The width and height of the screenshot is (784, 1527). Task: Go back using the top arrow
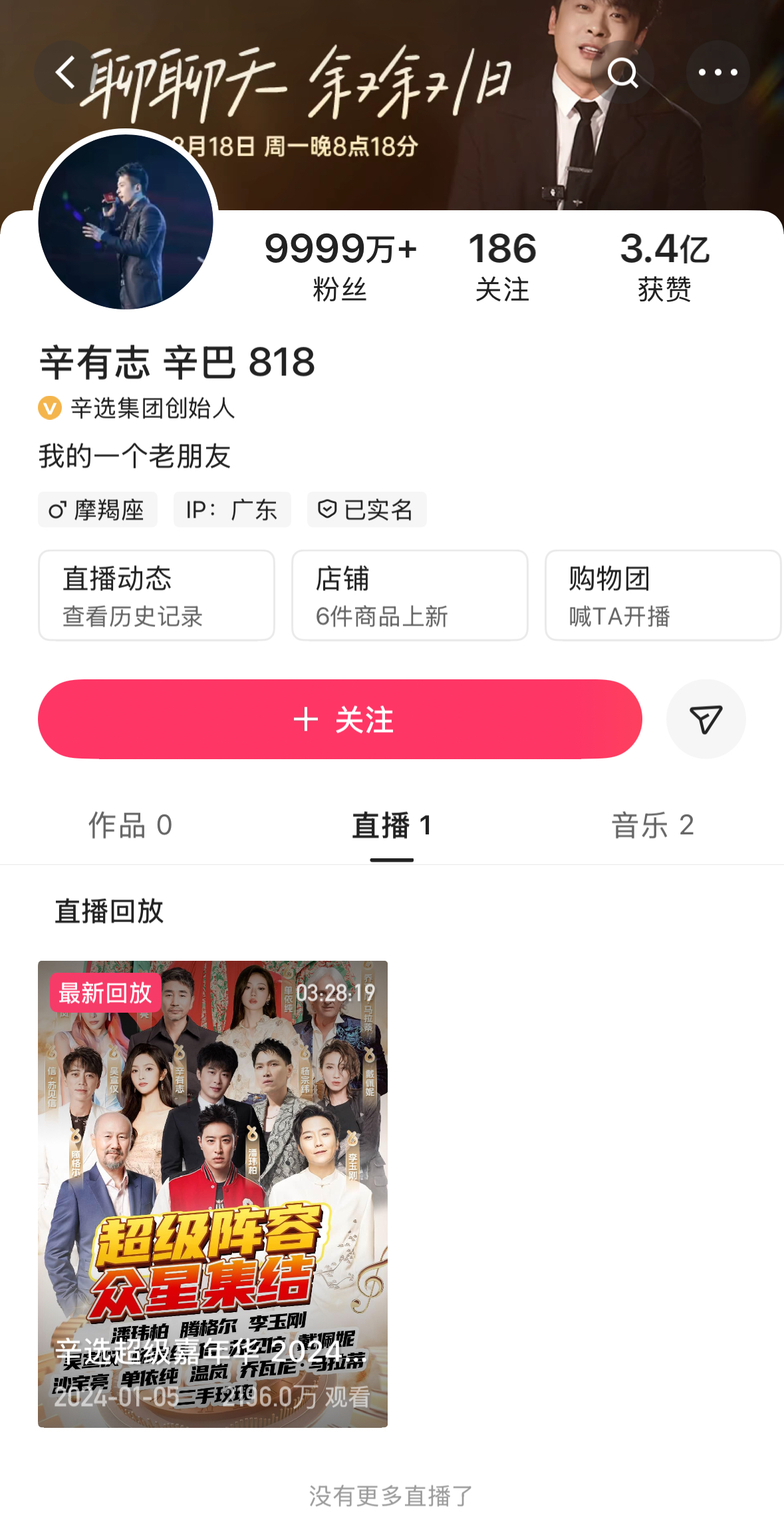pos(65,73)
